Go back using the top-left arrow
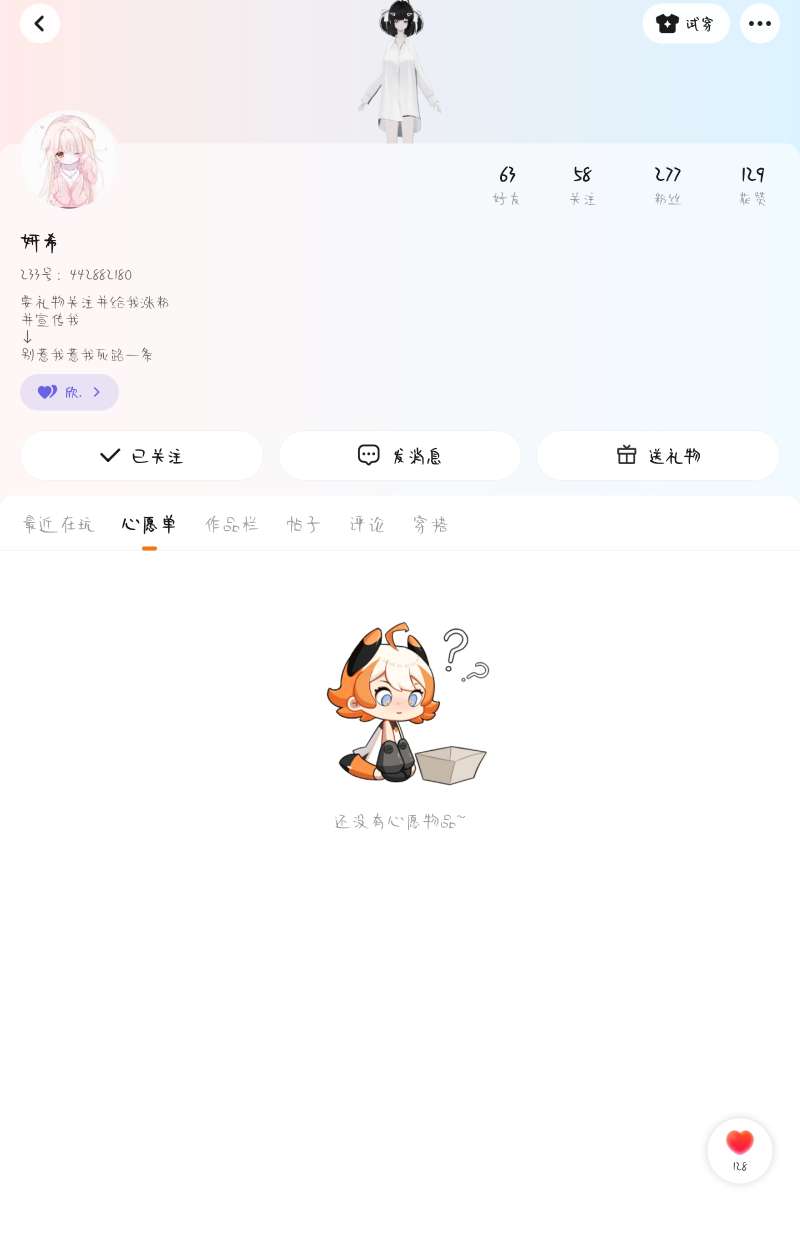This screenshot has width=800, height=1246. (40, 23)
